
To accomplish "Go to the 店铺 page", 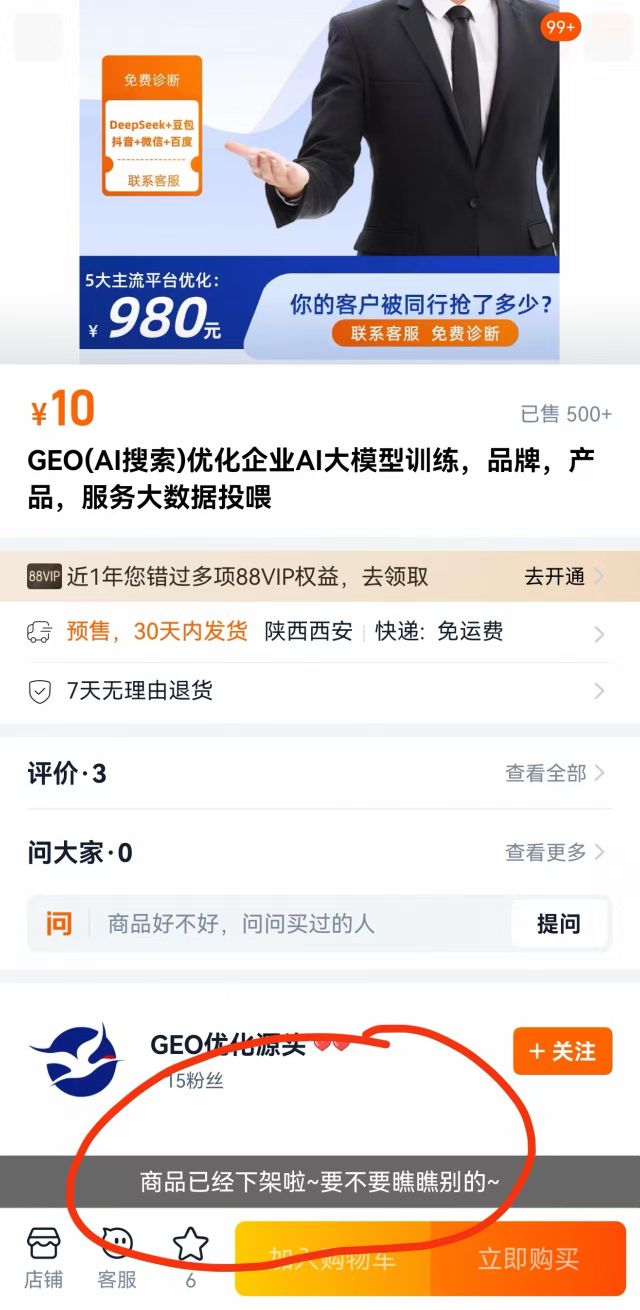I will [x=43, y=1257].
